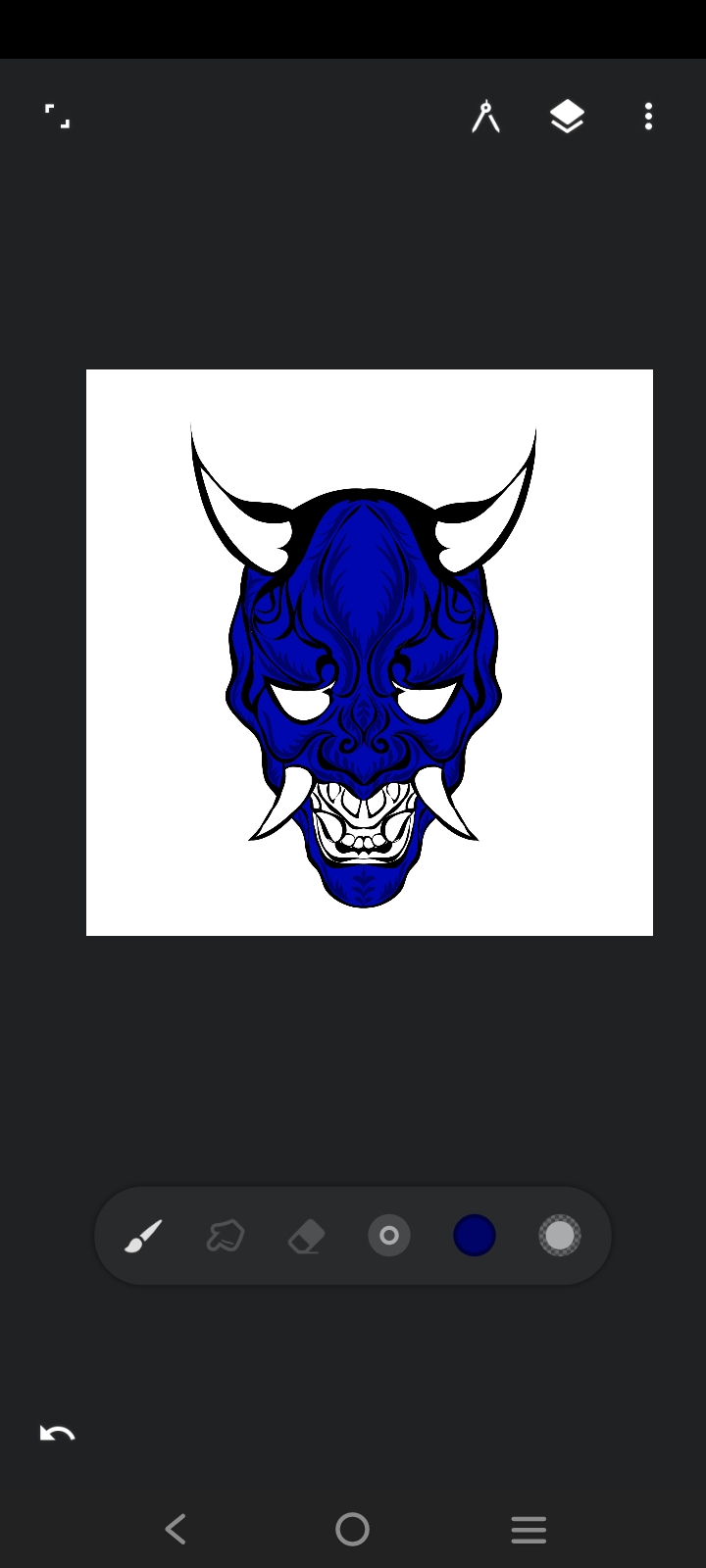Viewport: 706px width, 1568px height.
Task: Undo the last stroke
Action: click(x=57, y=1434)
